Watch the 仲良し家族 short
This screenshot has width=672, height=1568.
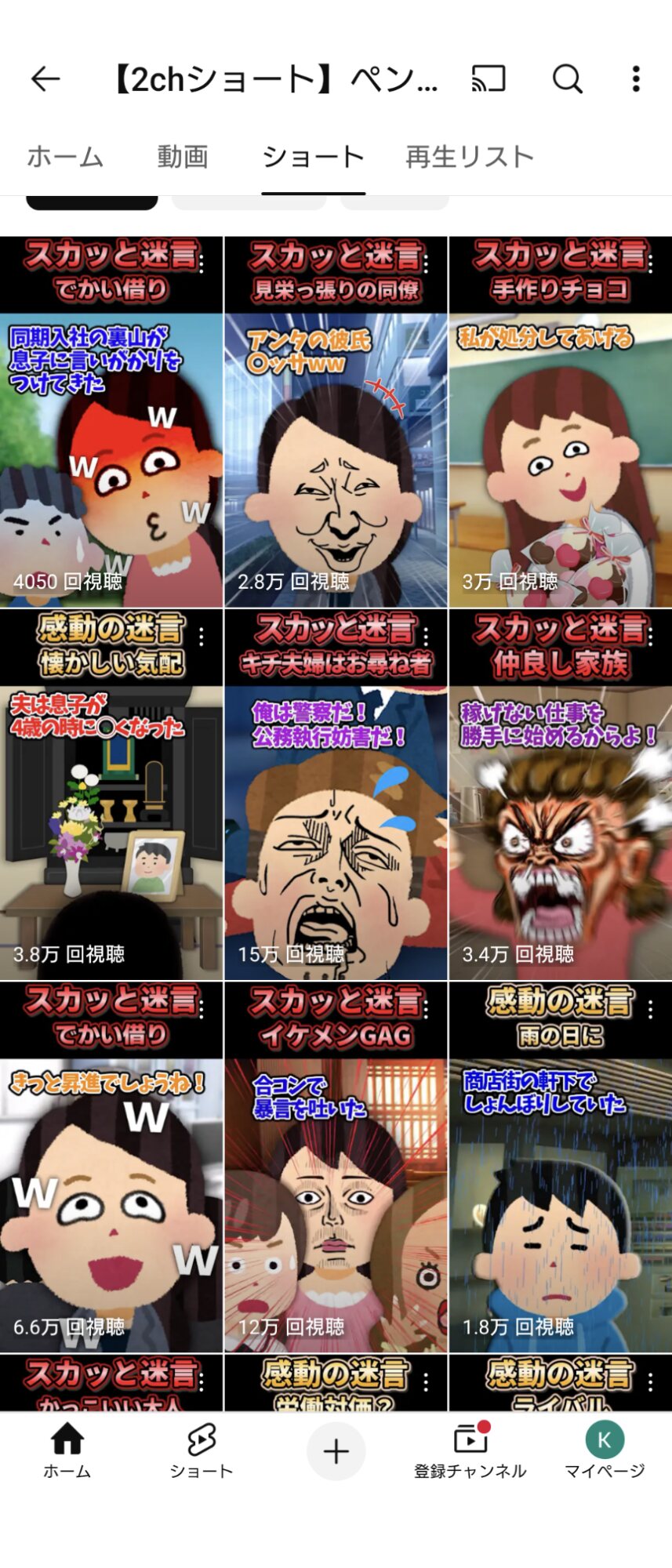(x=560, y=794)
